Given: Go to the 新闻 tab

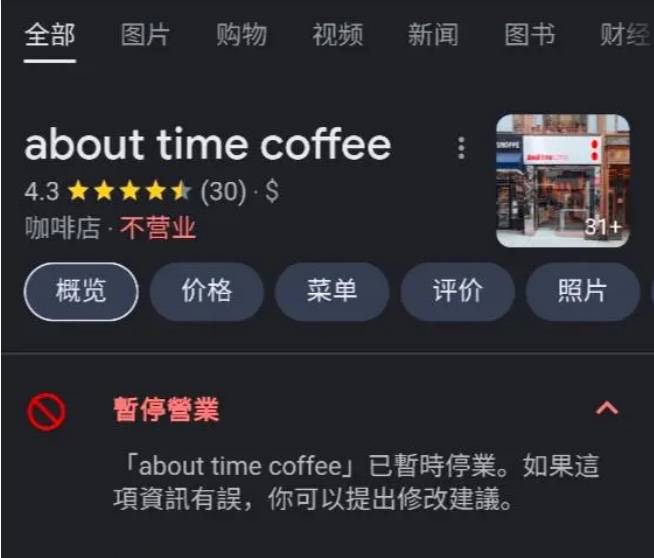Looking at the screenshot, I should point(433,36).
